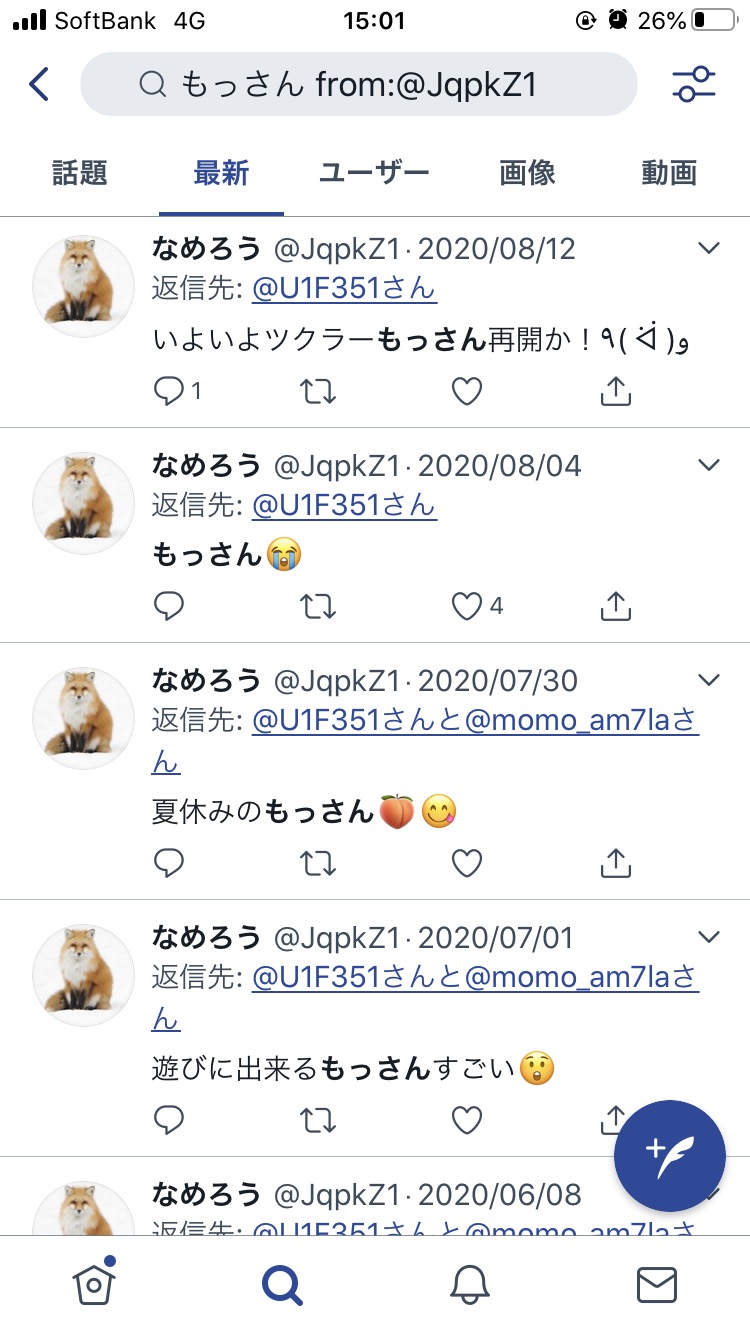Open the @U1F351さん link in the 2020/08/04 tweet
750x1334 pixels.
(344, 505)
